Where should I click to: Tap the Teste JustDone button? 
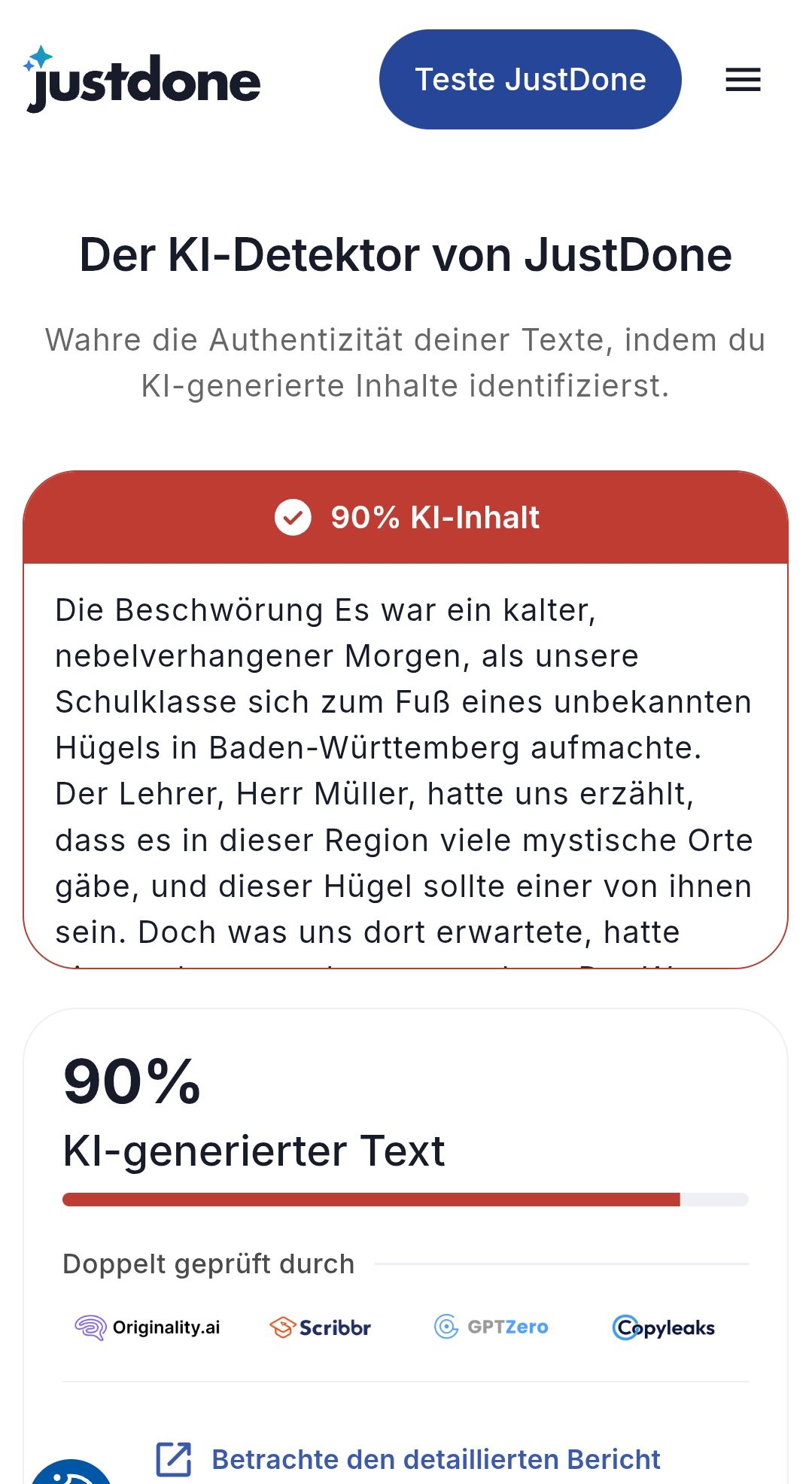click(530, 80)
